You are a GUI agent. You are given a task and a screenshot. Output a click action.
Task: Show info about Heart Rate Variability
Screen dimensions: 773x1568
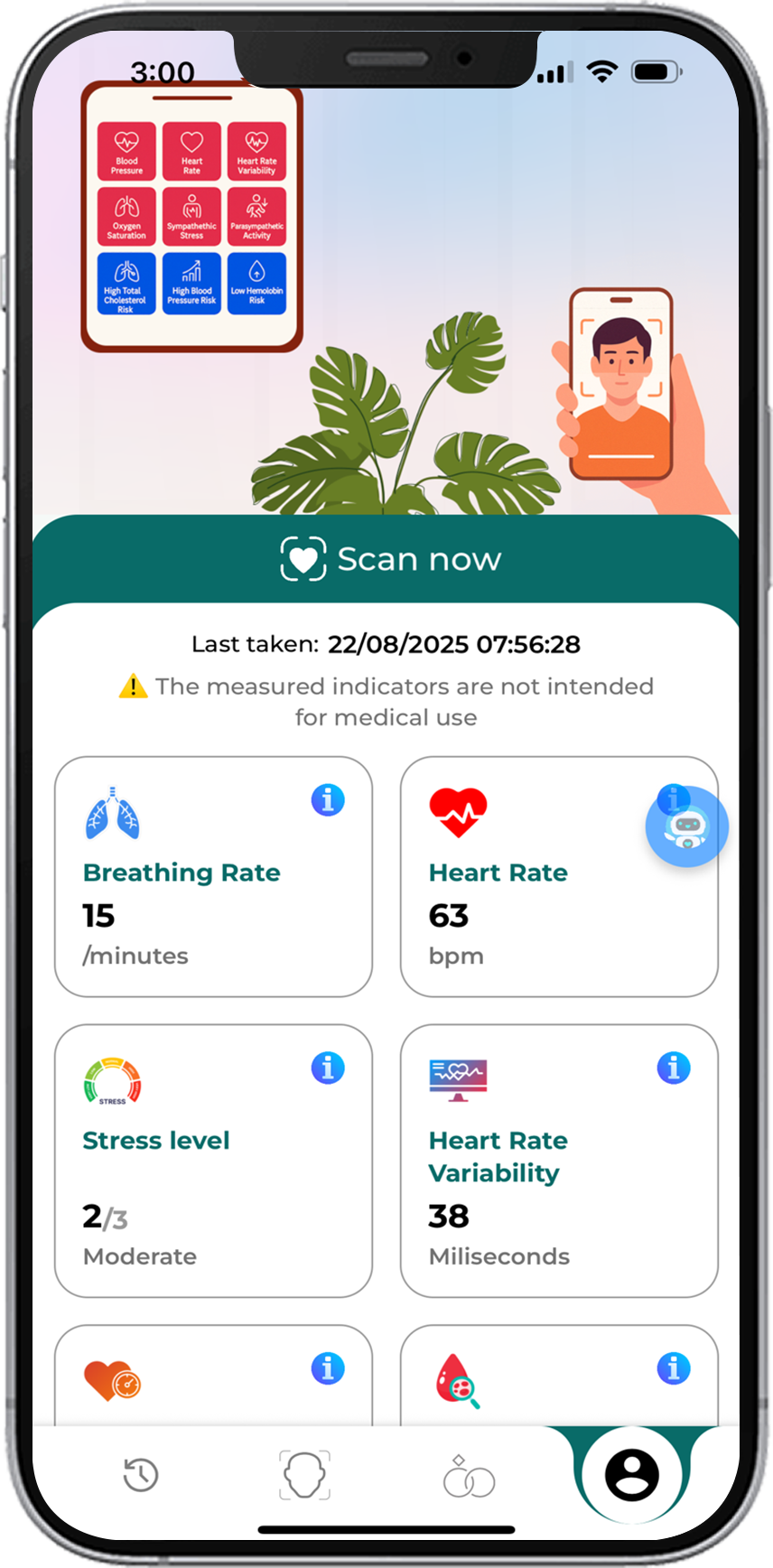click(x=674, y=1068)
